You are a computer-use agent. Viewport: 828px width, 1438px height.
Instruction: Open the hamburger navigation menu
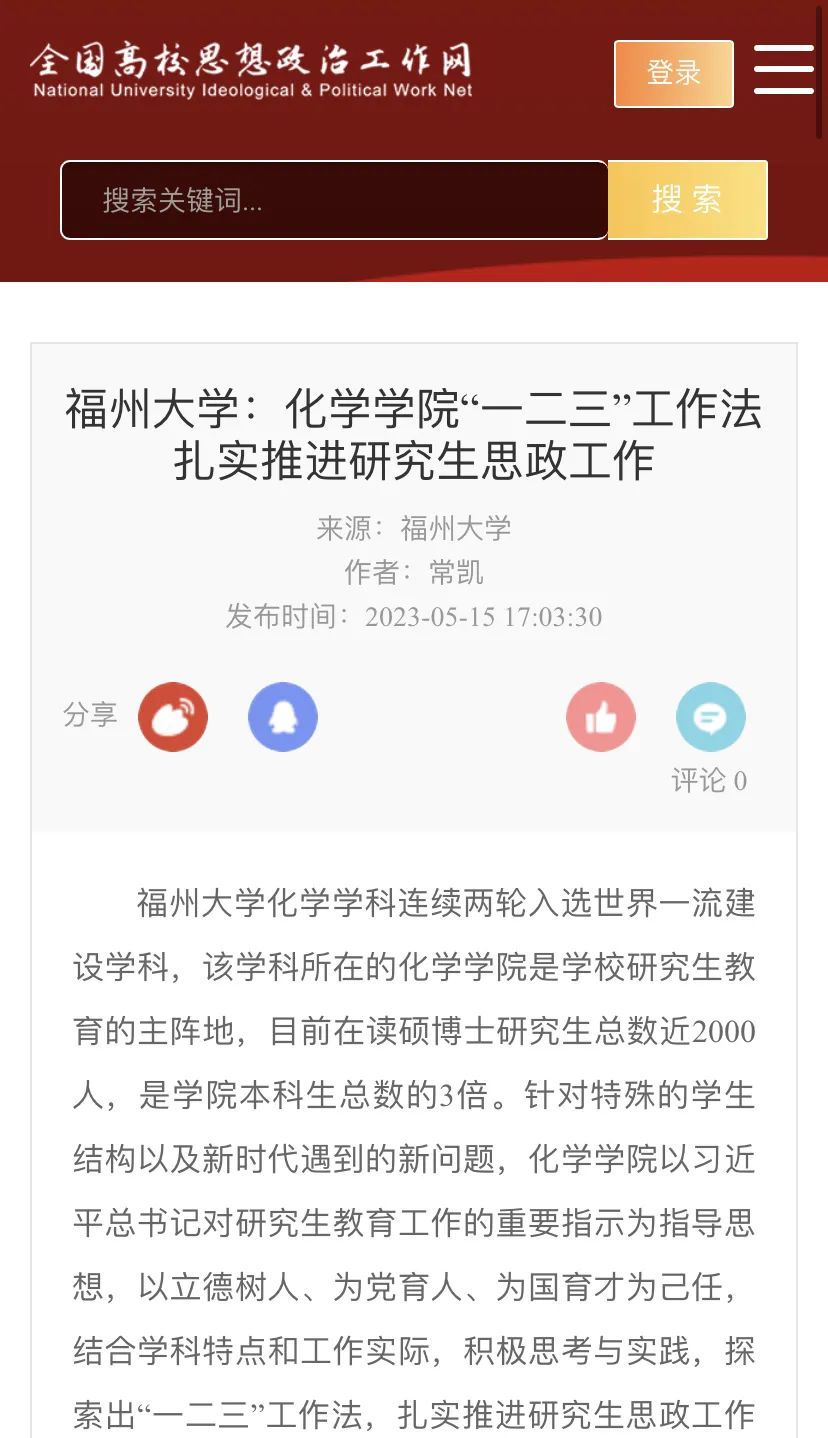[x=783, y=70]
